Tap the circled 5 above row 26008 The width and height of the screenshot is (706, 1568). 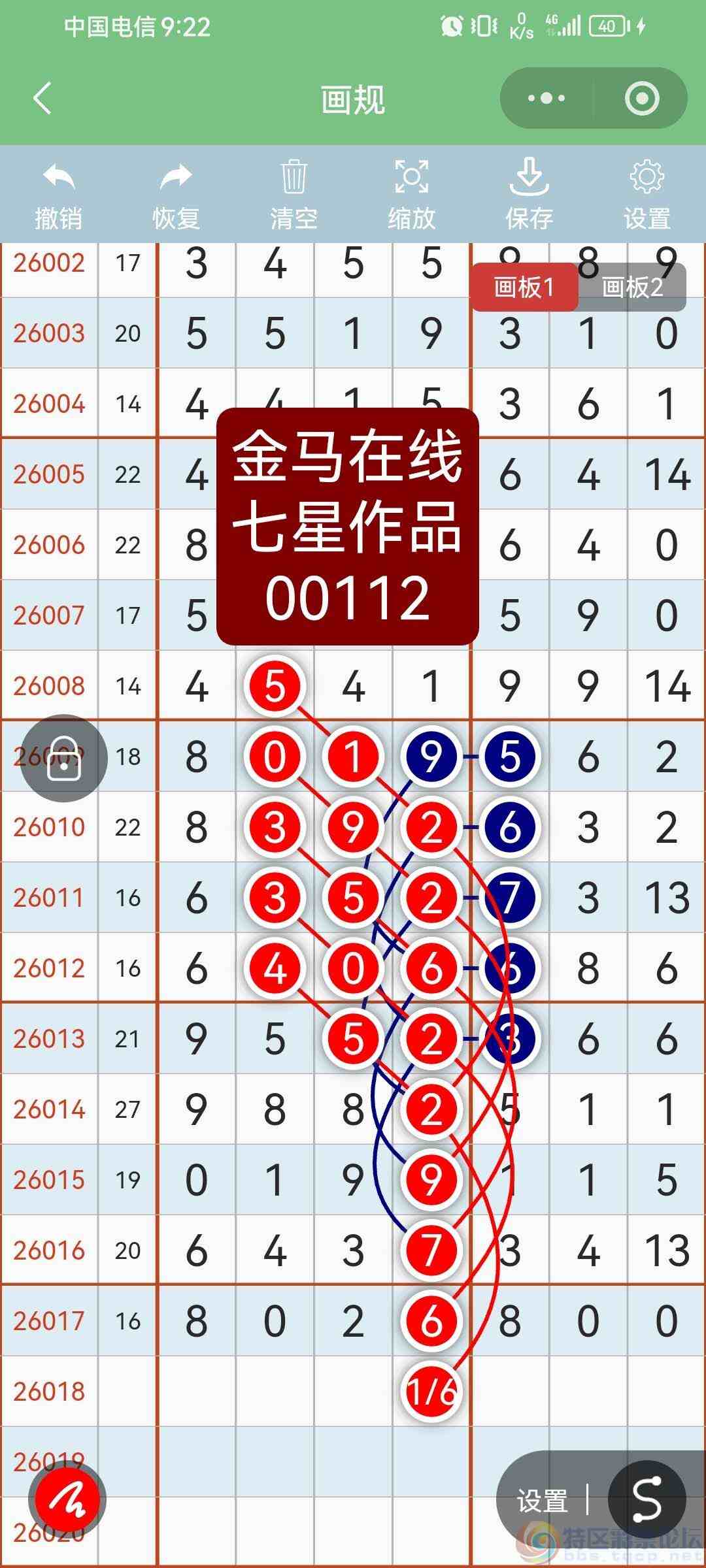(x=275, y=685)
